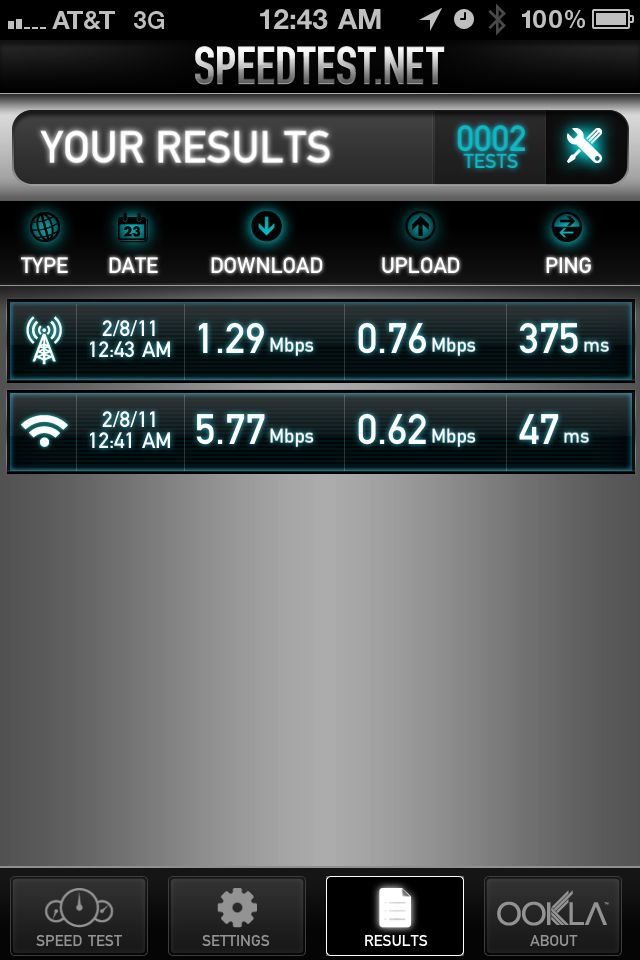Open the Ookla About tab
640x960 pixels.
pos(553,916)
